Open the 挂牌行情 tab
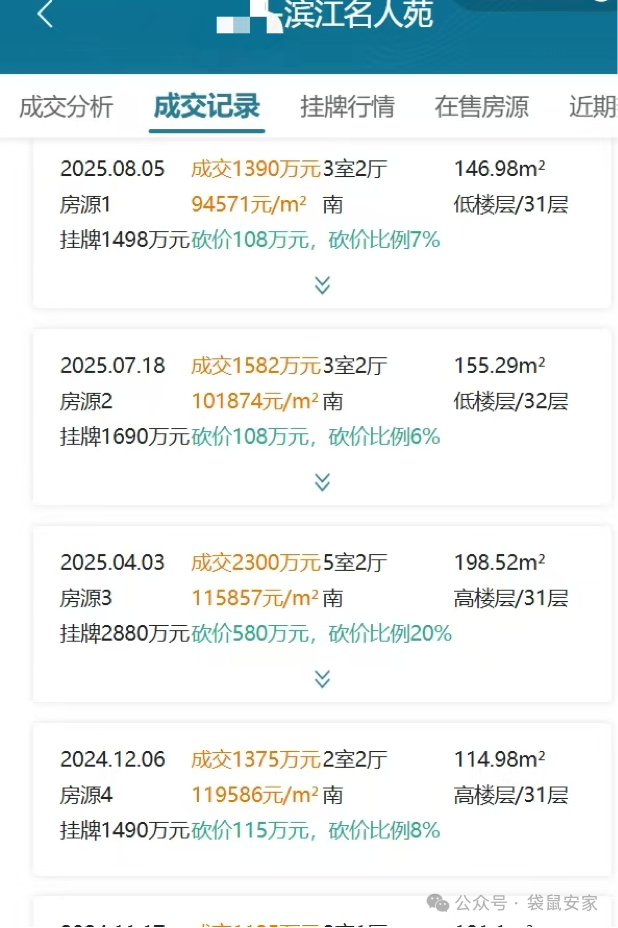 point(347,107)
